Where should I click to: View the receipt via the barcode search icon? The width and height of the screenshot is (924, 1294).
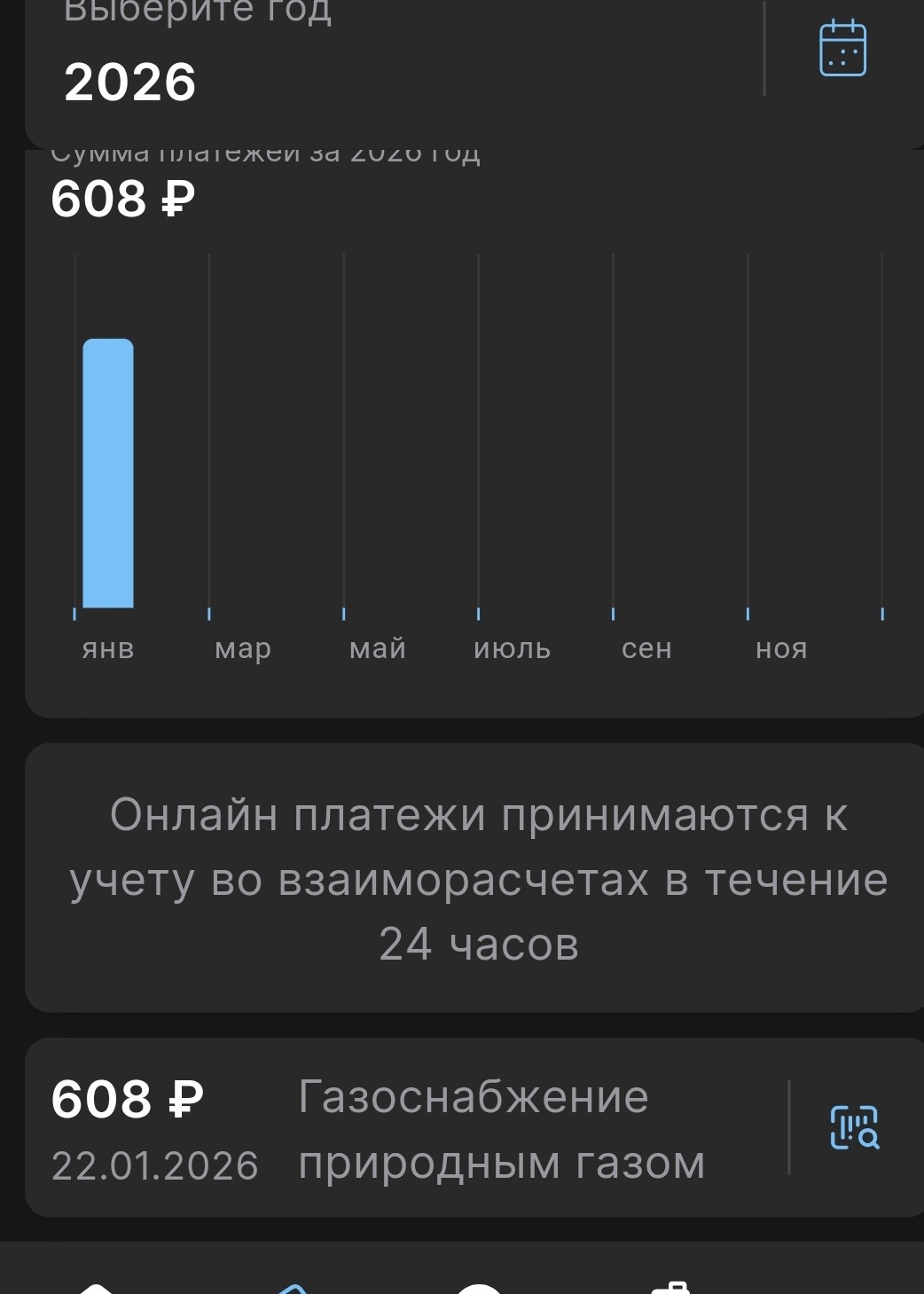click(x=854, y=1127)
